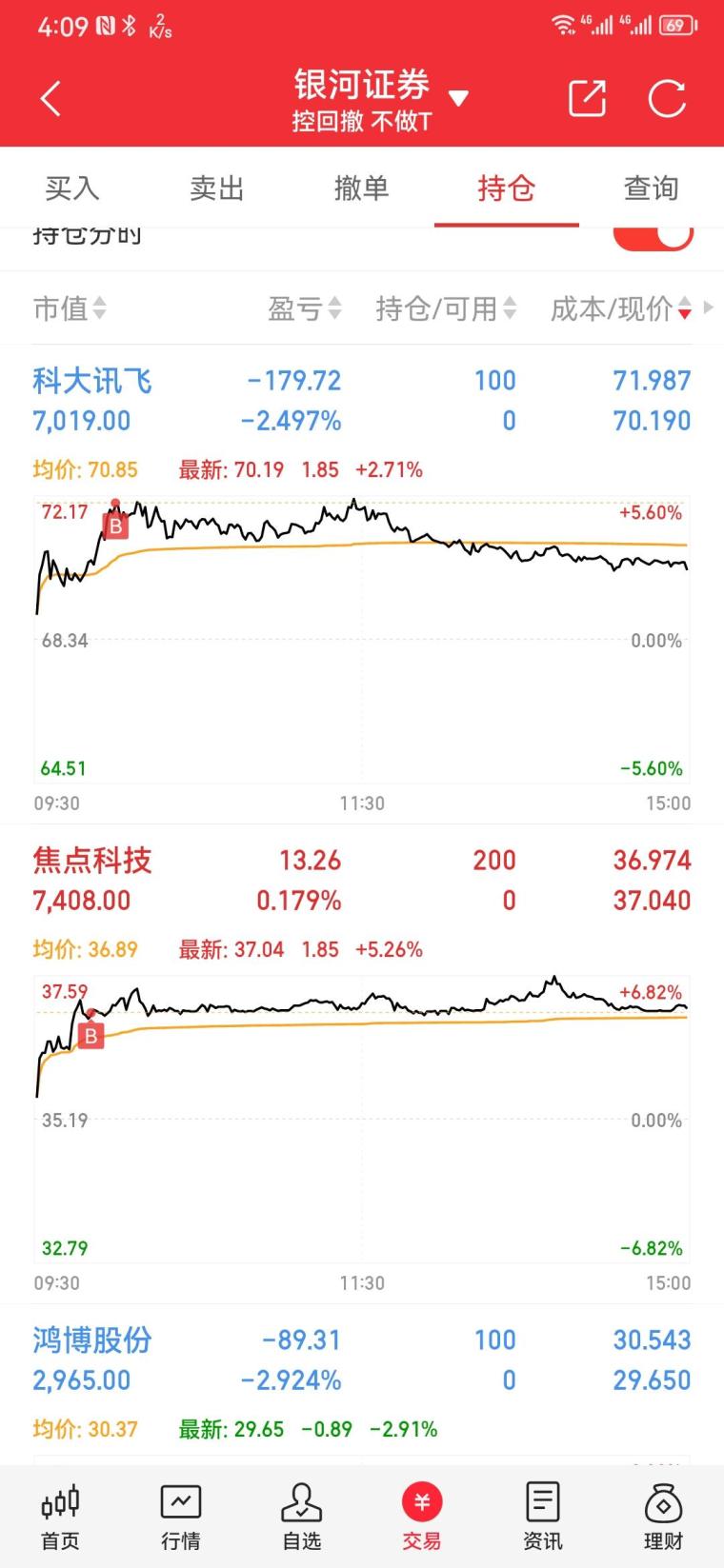Switch to the 卖出 tab
The width and height of the screenshot is (724, 1568).
click(x=217, y=189)
